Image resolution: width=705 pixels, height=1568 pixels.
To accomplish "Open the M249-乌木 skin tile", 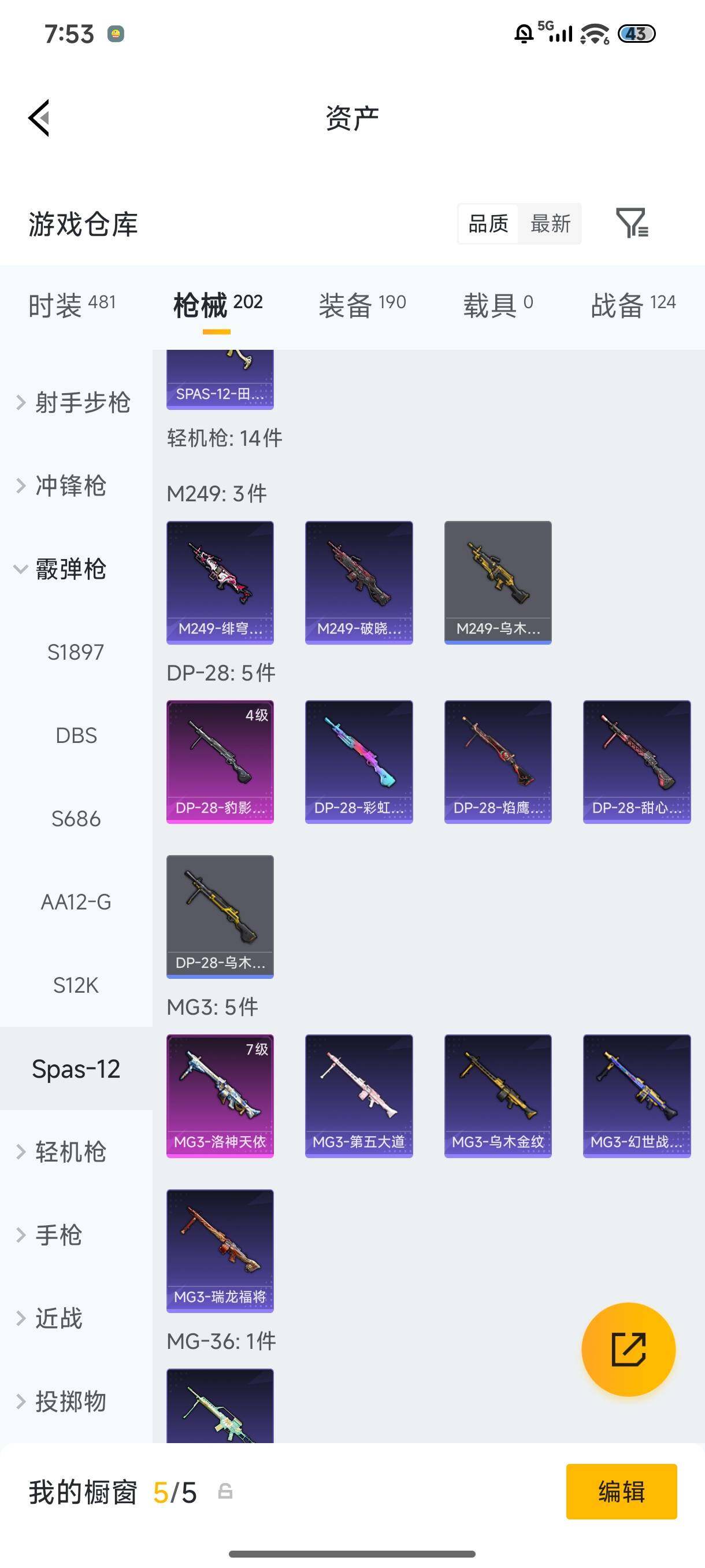I will (x=498, y=582).
